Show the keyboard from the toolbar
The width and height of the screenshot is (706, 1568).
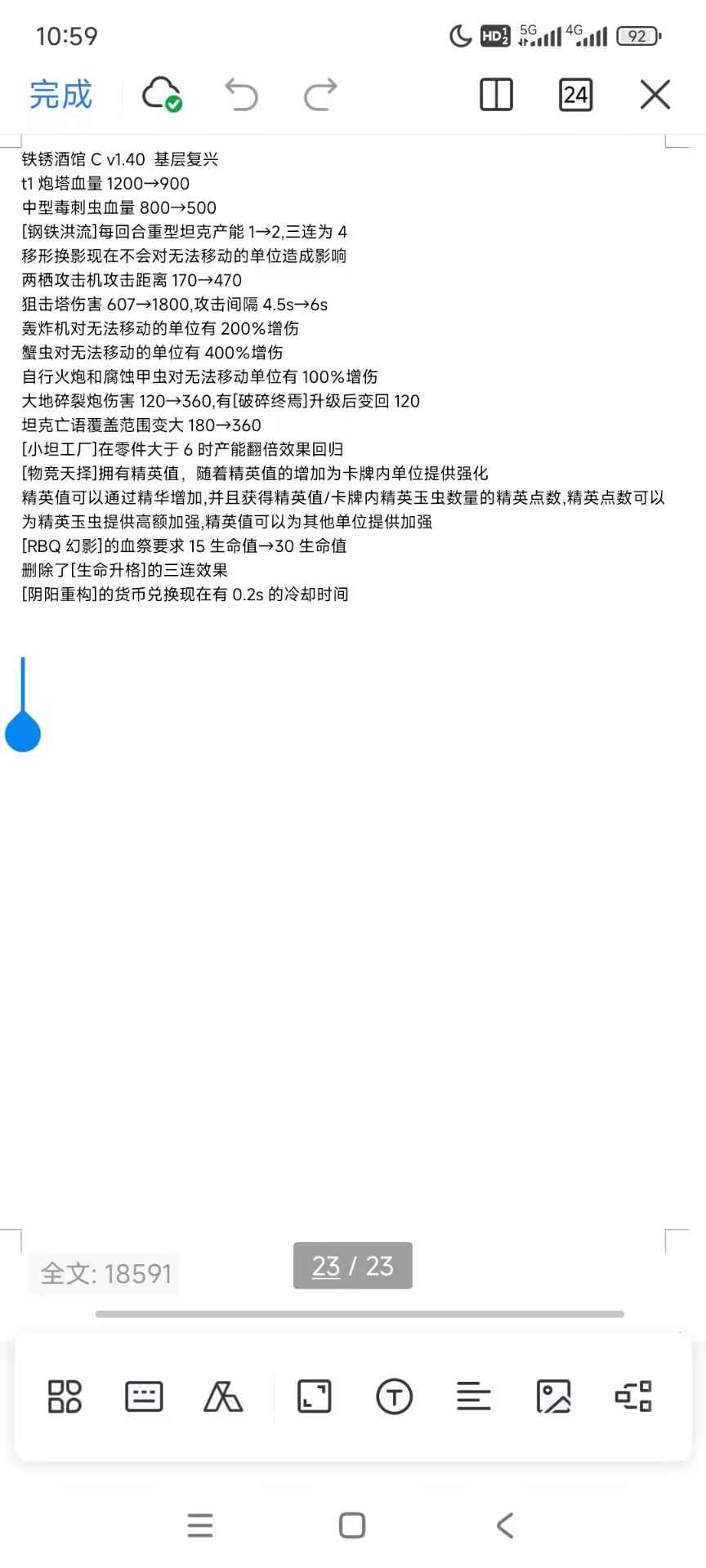click(144, 1396)
